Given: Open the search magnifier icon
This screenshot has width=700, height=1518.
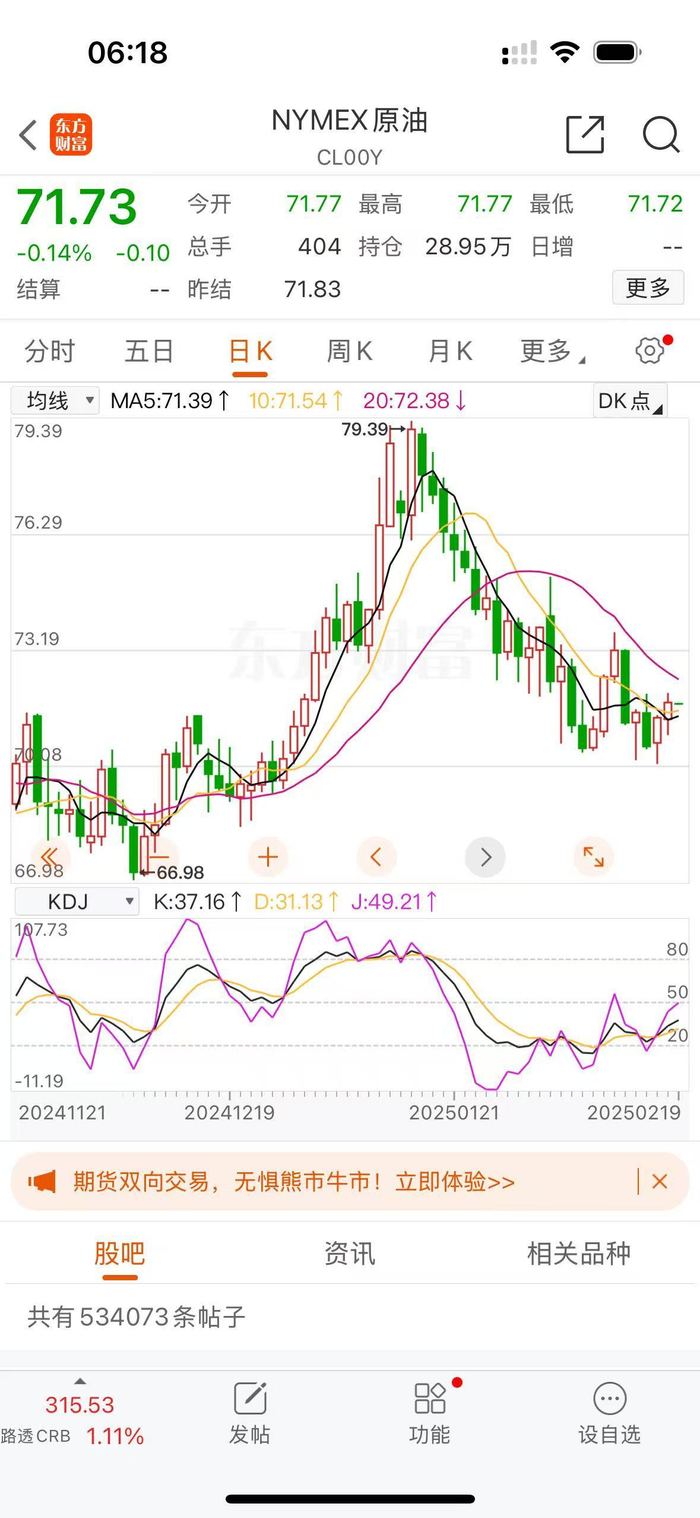Looking at the screenshot, I should click(x=660, y=134).
